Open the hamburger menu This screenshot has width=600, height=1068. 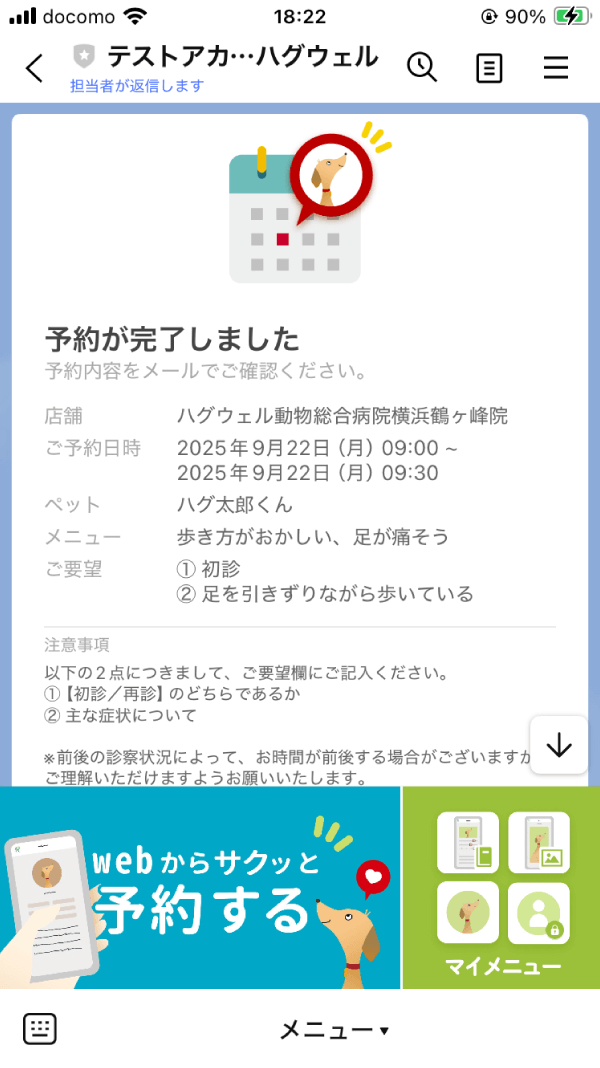coord(556,68)
